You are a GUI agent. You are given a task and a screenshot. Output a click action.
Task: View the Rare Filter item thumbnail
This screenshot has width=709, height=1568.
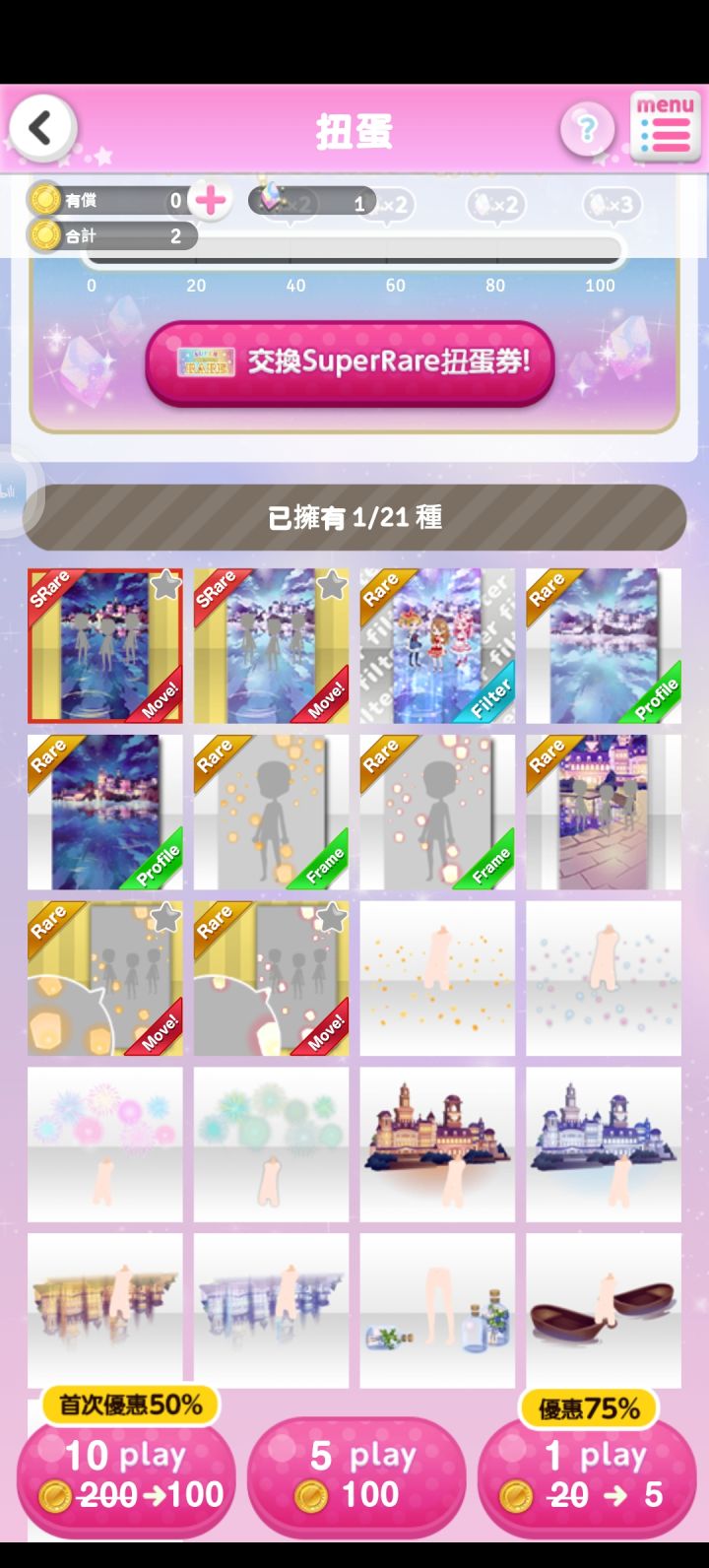pos(436,645)
